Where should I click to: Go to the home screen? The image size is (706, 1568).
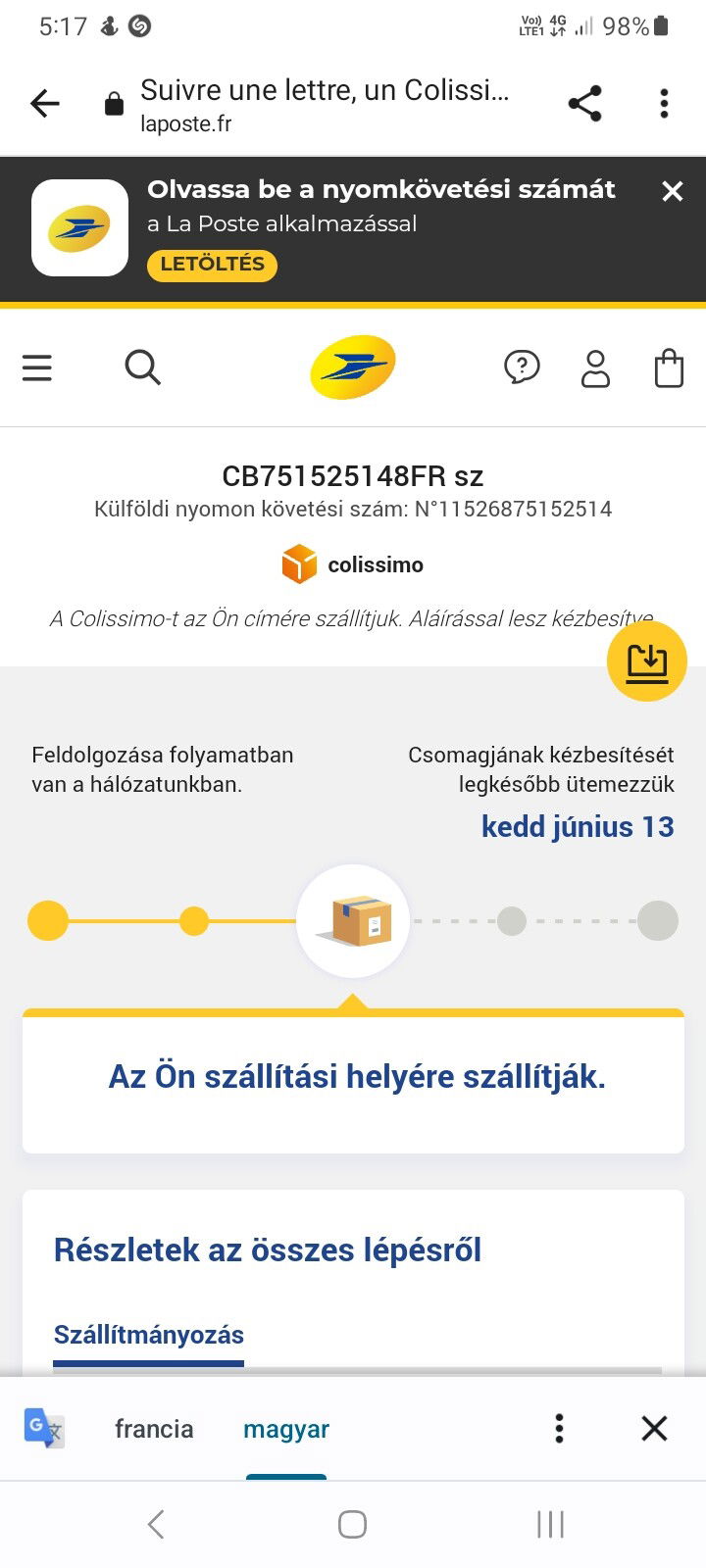coord(352,1524)
